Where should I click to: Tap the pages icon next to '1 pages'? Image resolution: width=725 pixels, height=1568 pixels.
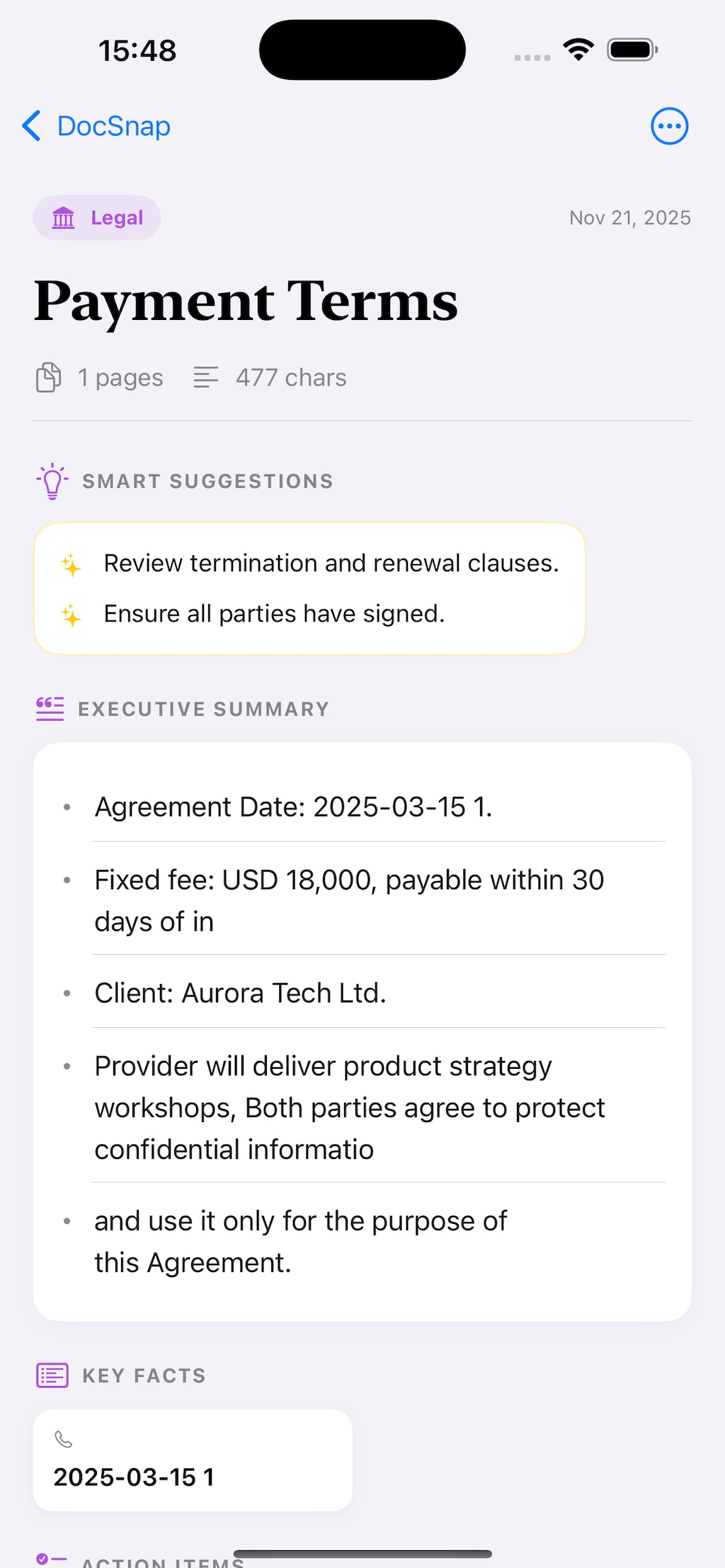47,377
